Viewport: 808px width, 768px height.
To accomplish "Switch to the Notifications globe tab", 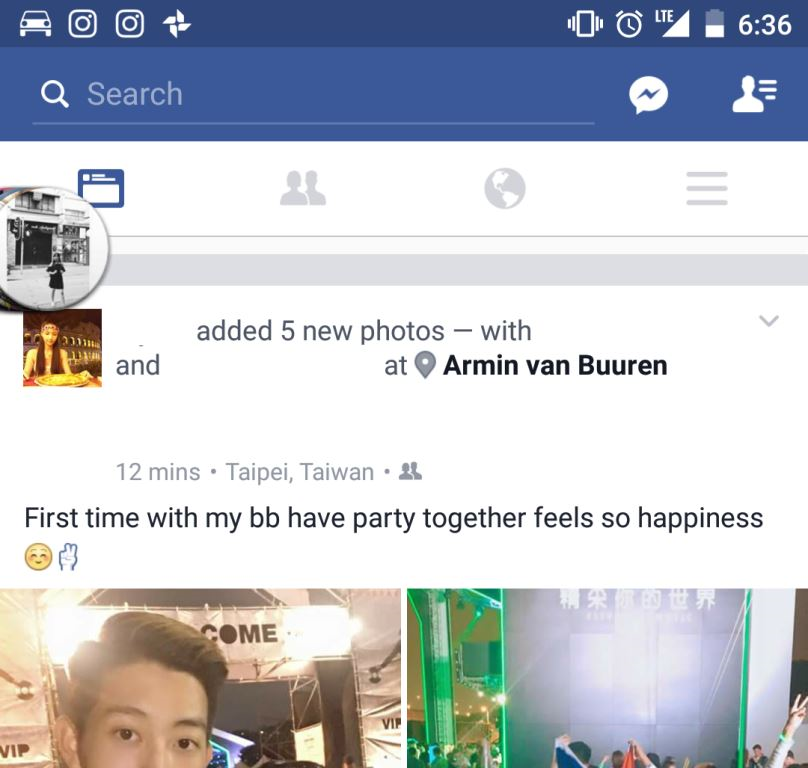I will [x=505, y=188].
